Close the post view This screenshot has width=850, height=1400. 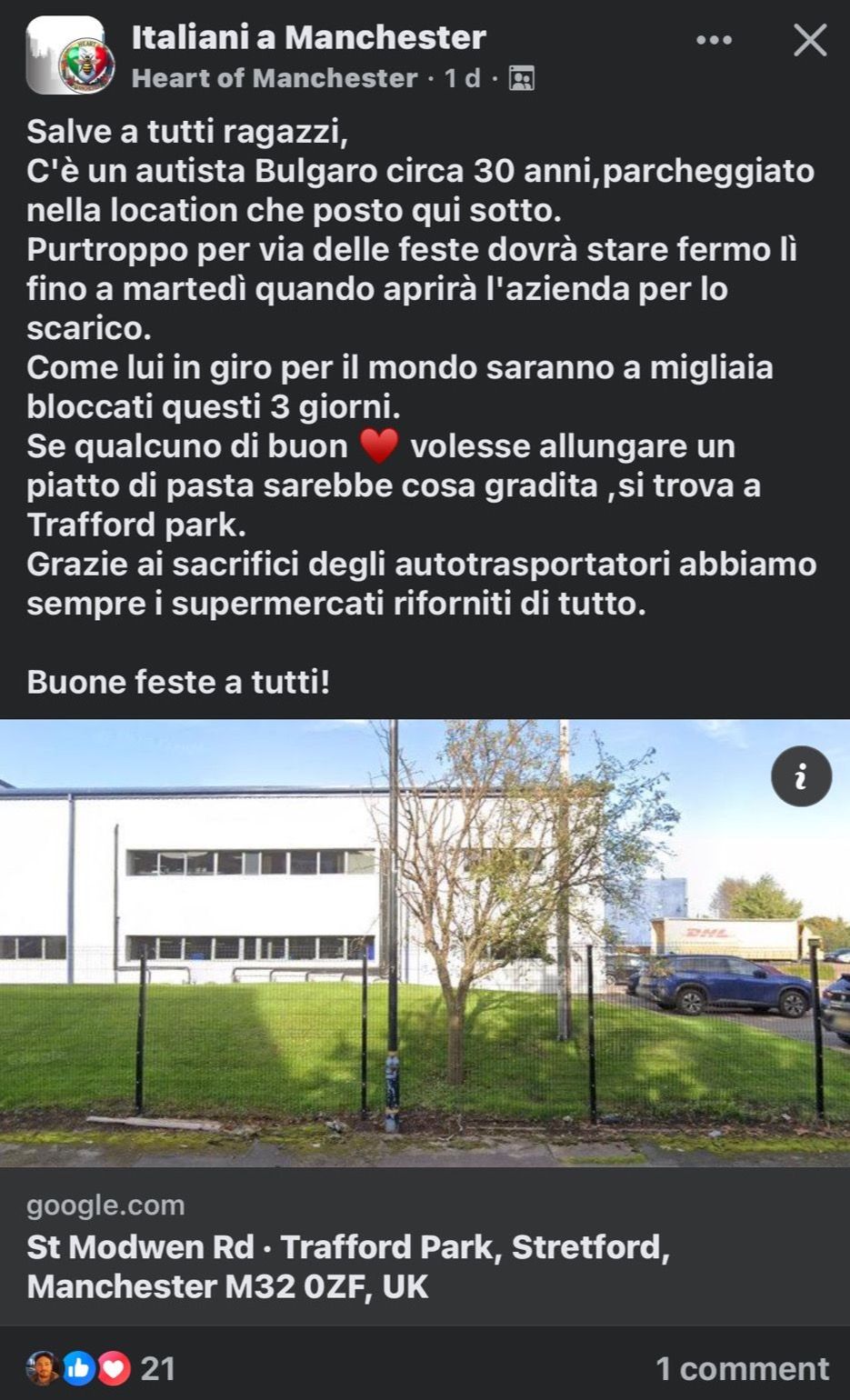(x=809, y=40)
